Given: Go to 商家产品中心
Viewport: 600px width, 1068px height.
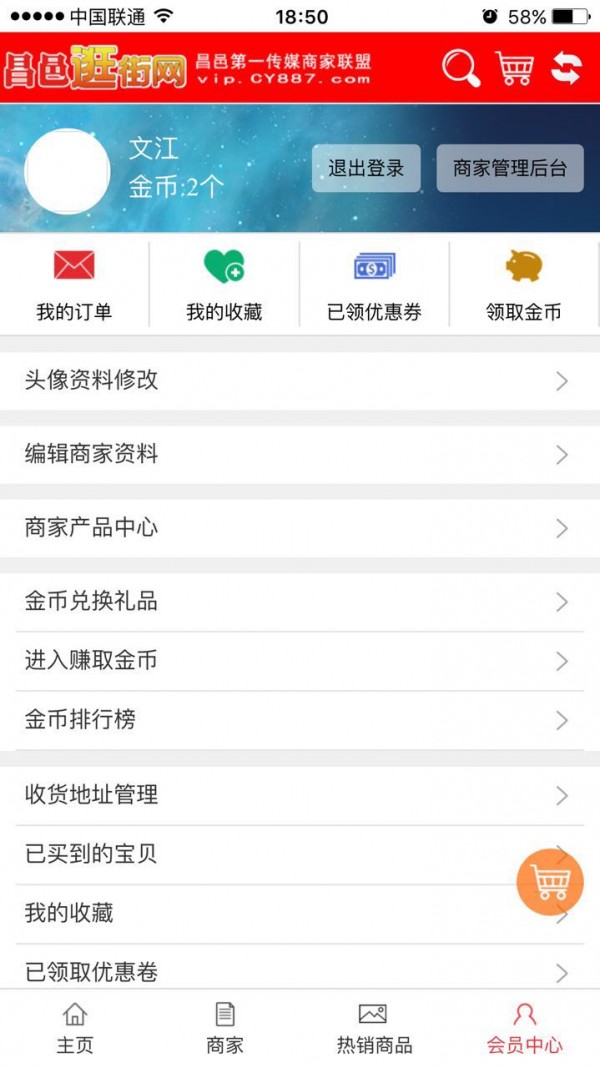Looking at the screenshot, I should [x=300, y=528].
